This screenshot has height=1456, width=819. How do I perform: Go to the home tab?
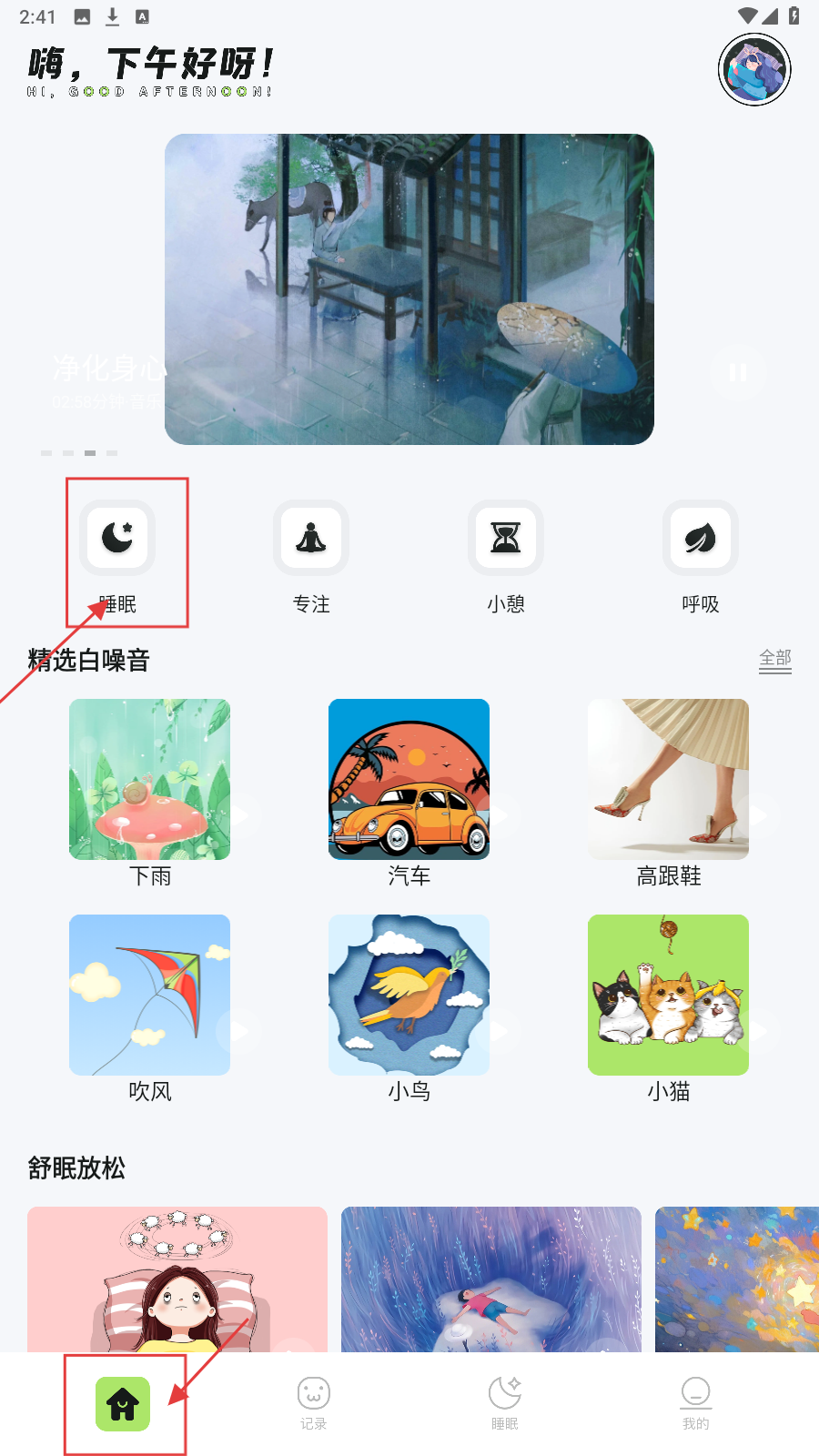(123, 1404)
